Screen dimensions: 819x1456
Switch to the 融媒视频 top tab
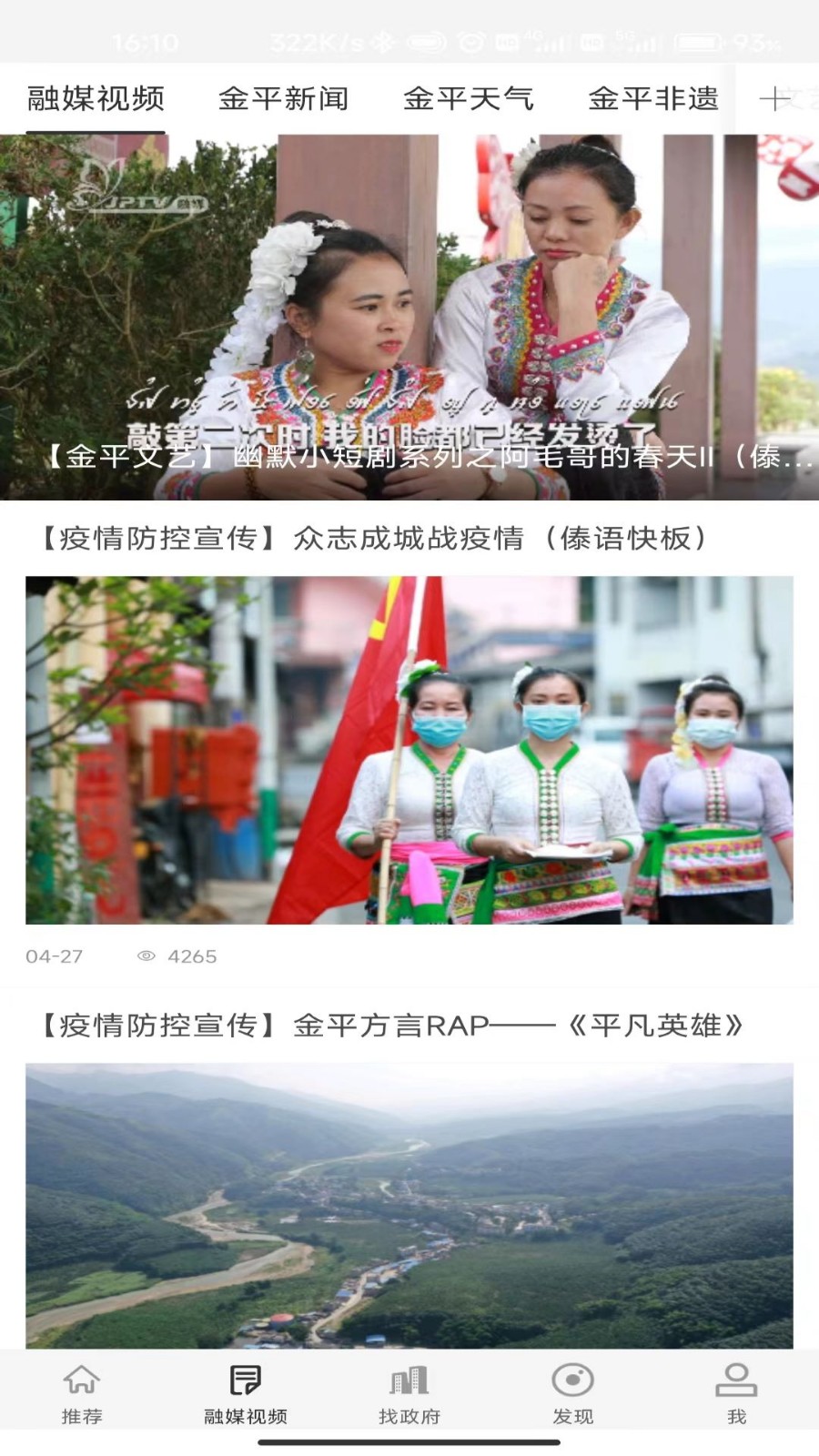coord(96,98)
